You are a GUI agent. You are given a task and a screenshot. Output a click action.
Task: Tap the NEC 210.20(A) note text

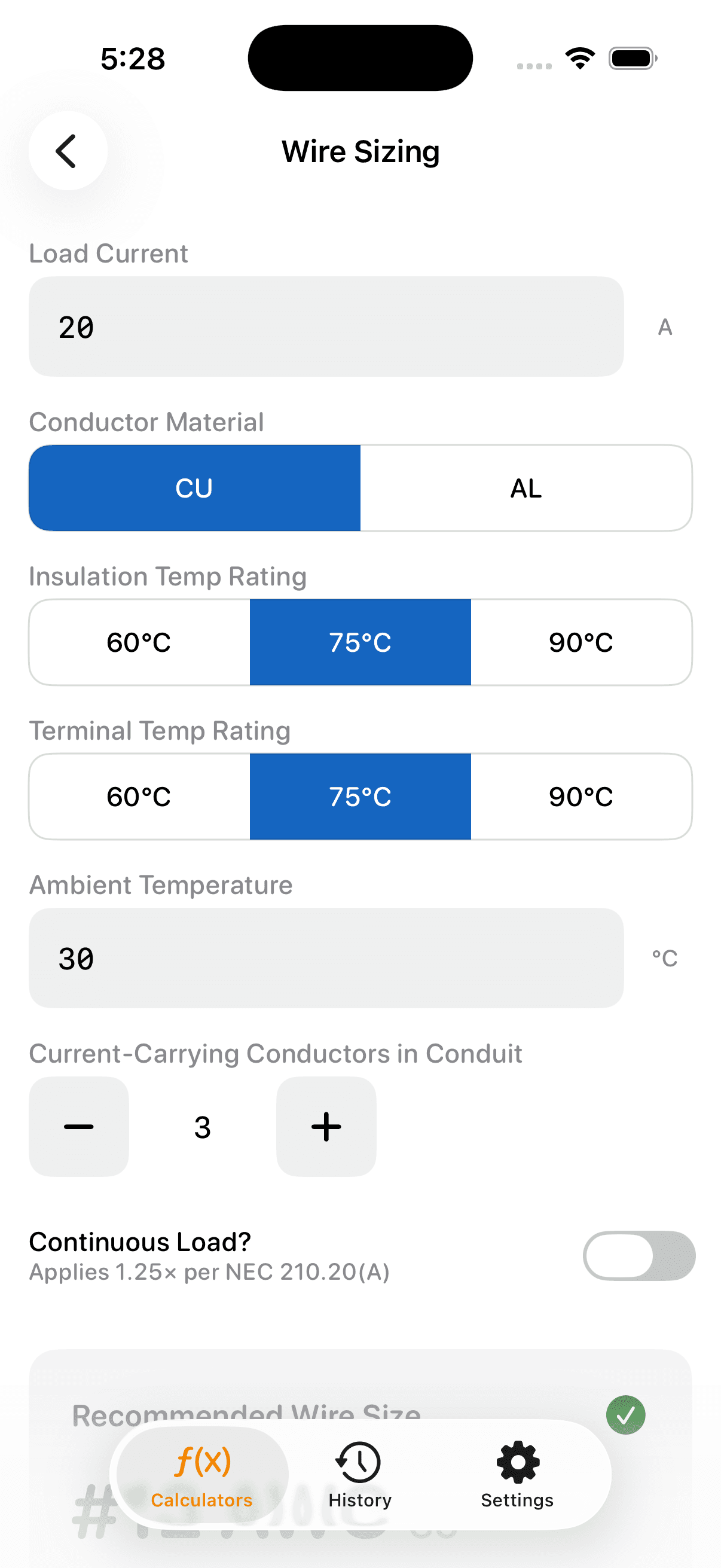pyautogui.click(x=209, y=1272)
